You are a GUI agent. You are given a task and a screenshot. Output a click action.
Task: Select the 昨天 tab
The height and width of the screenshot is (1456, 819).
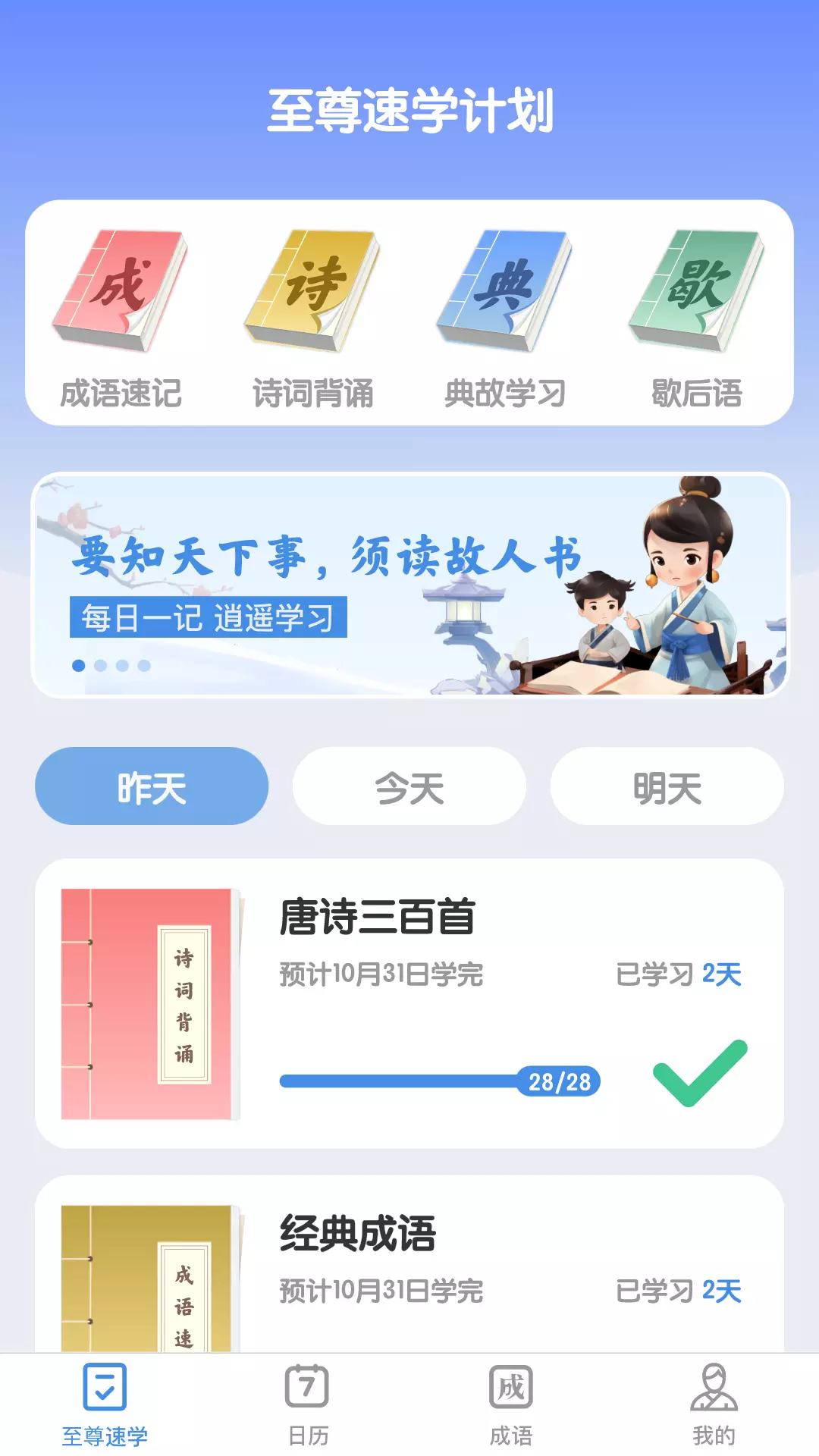coord(152,786)
